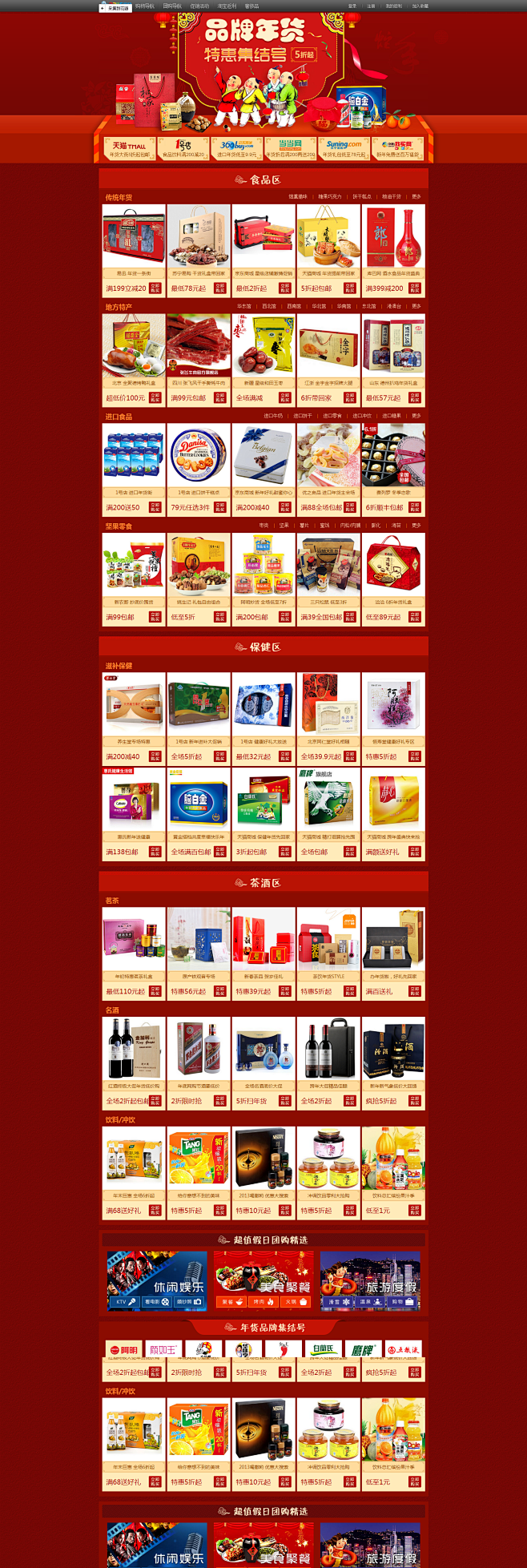Open the 当当网 promotion banner

(290, 149)
